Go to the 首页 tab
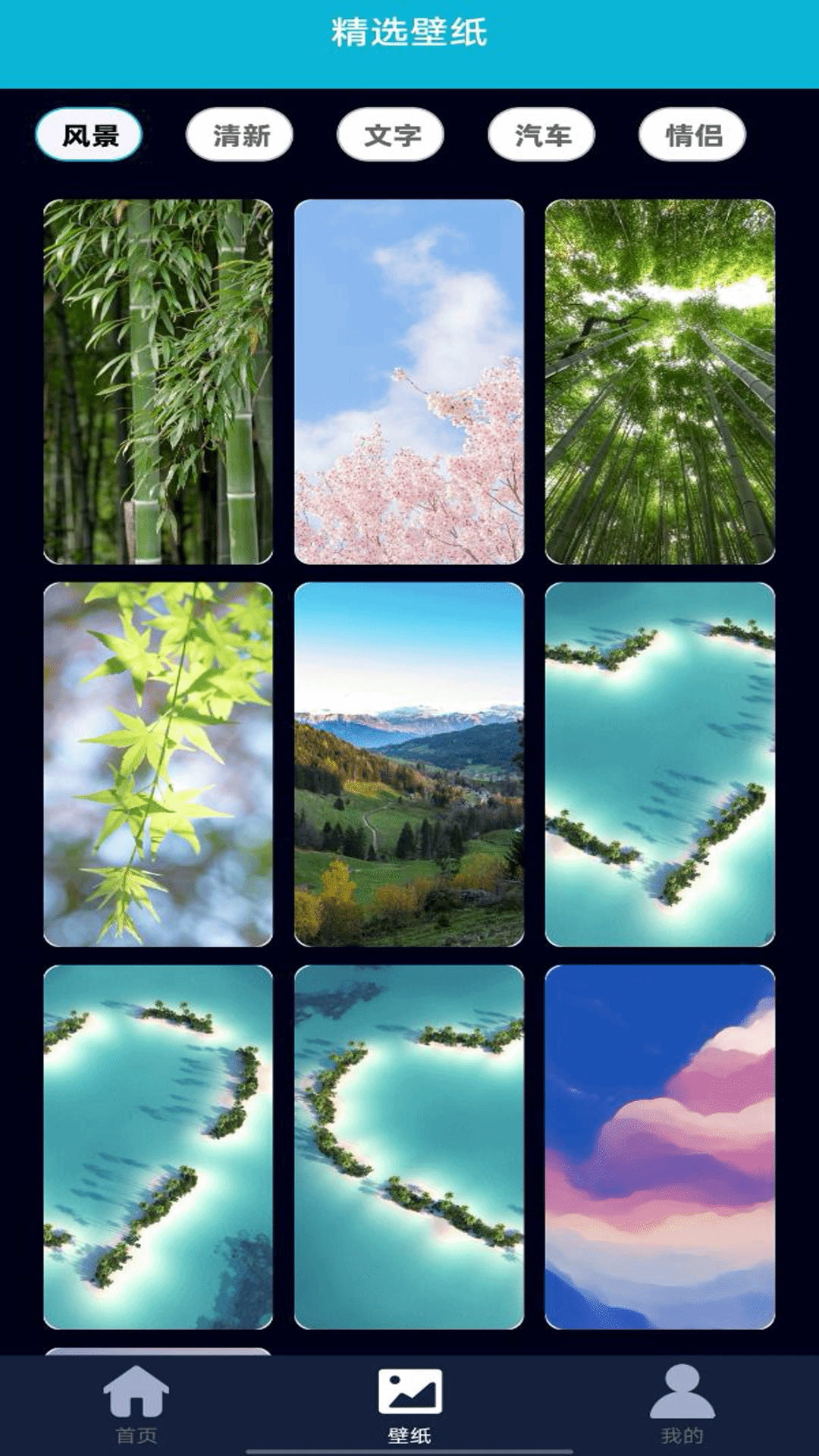 [136, 1404]
